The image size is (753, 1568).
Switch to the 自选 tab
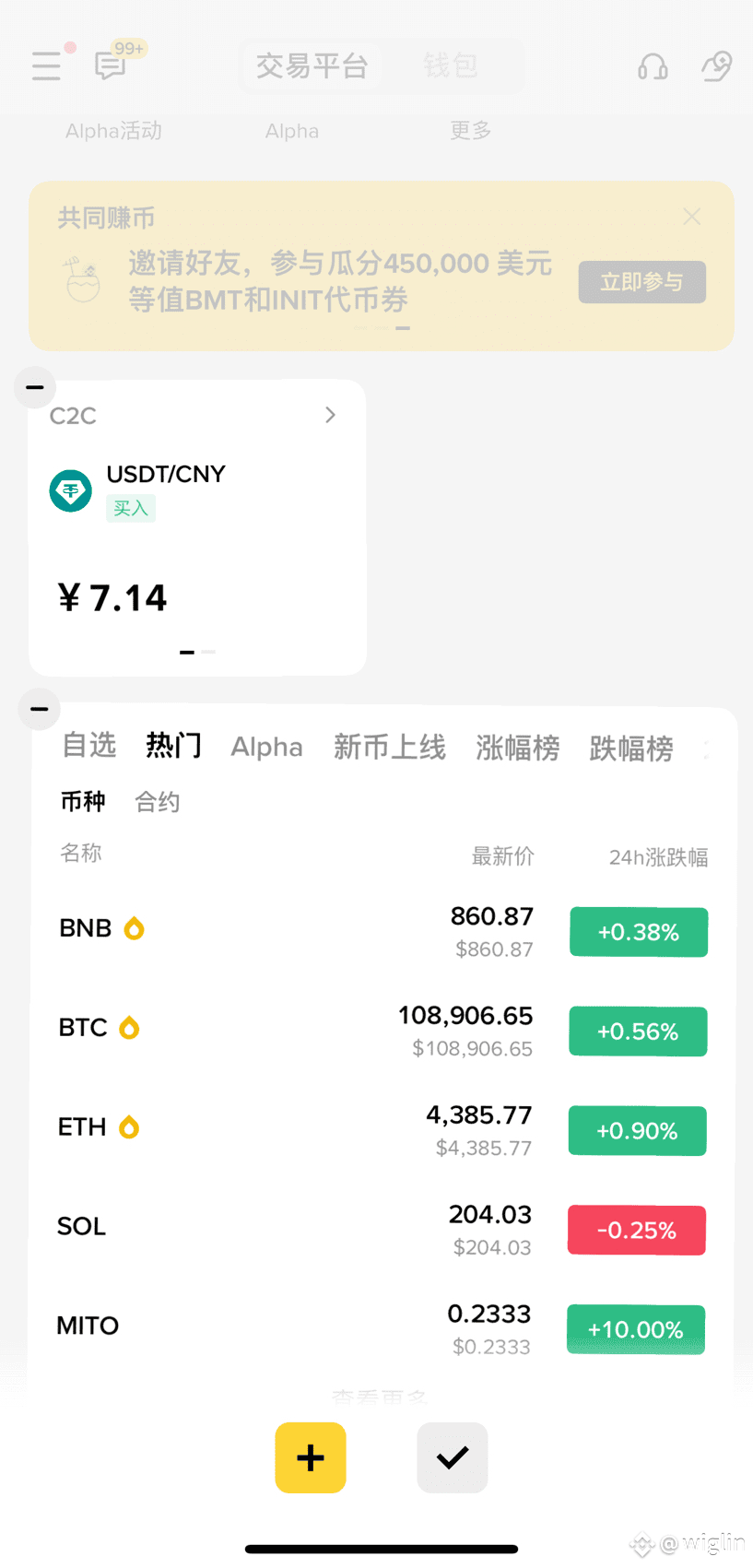89,745
